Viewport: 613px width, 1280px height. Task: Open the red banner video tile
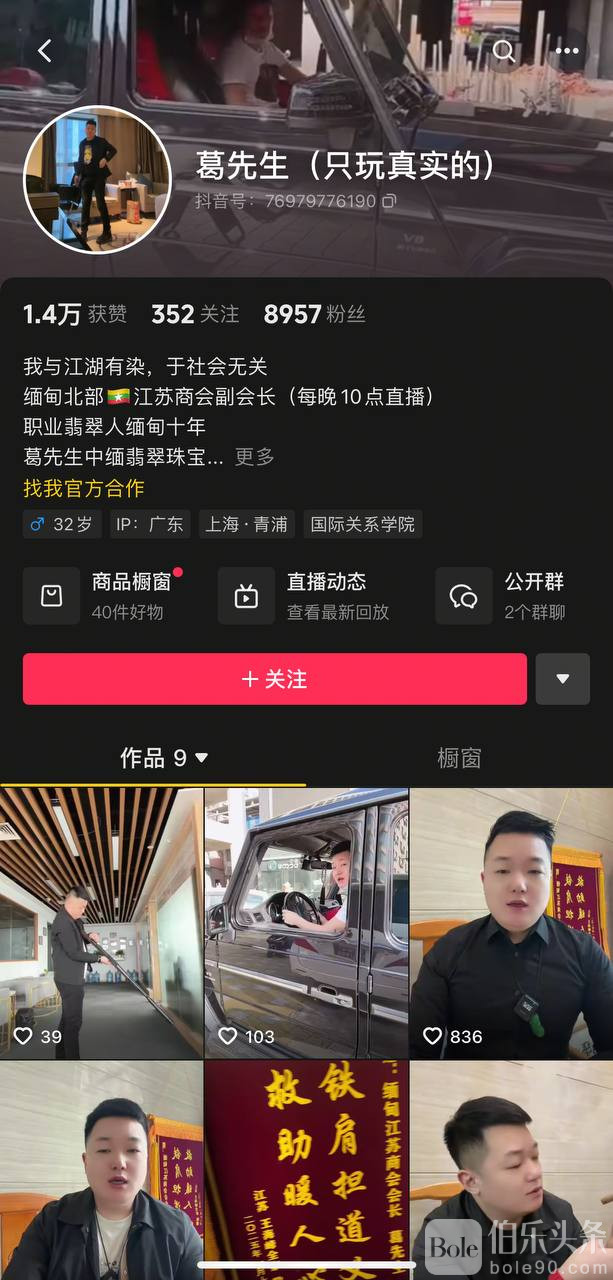pos(306,1170)
